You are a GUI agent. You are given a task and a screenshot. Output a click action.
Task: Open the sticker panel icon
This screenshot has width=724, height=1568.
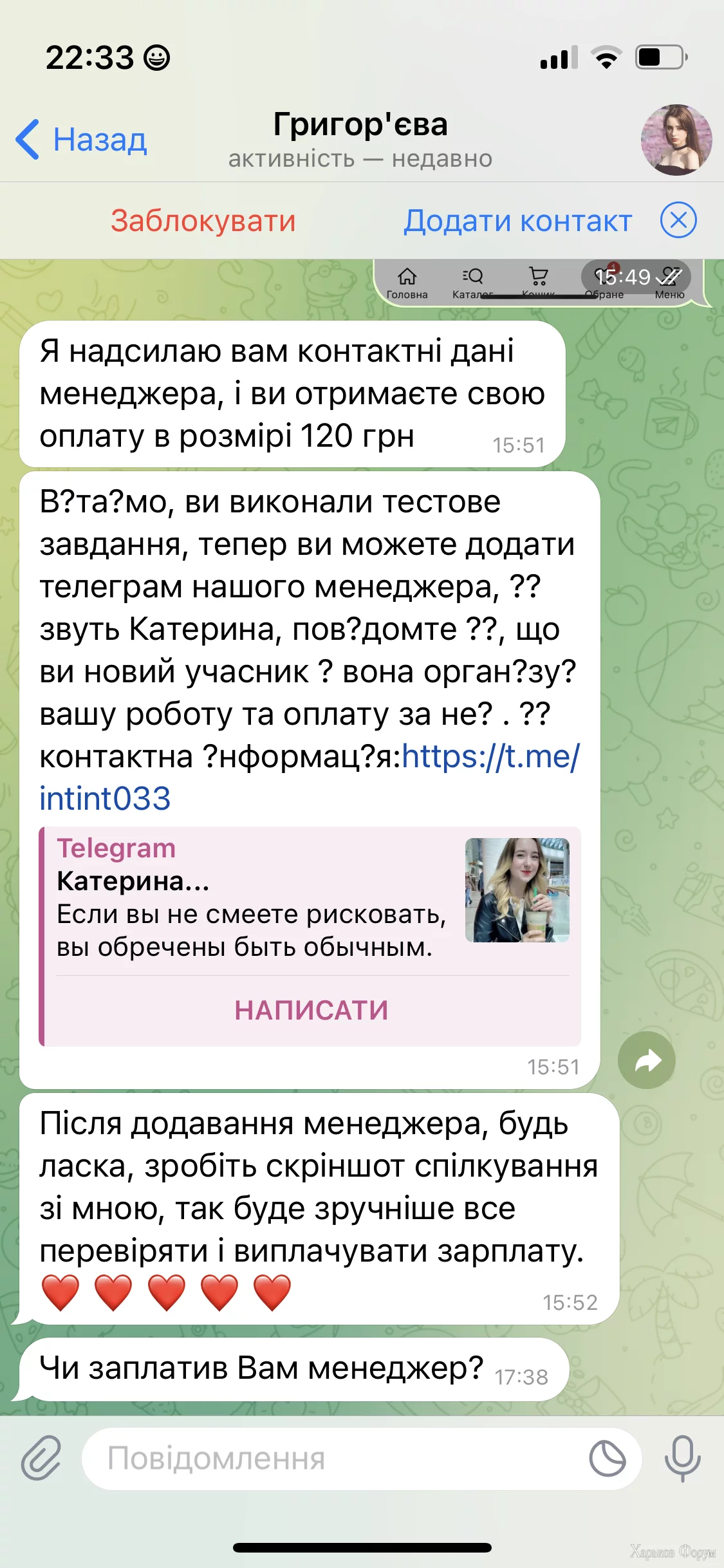click(x=607, y=1459)
